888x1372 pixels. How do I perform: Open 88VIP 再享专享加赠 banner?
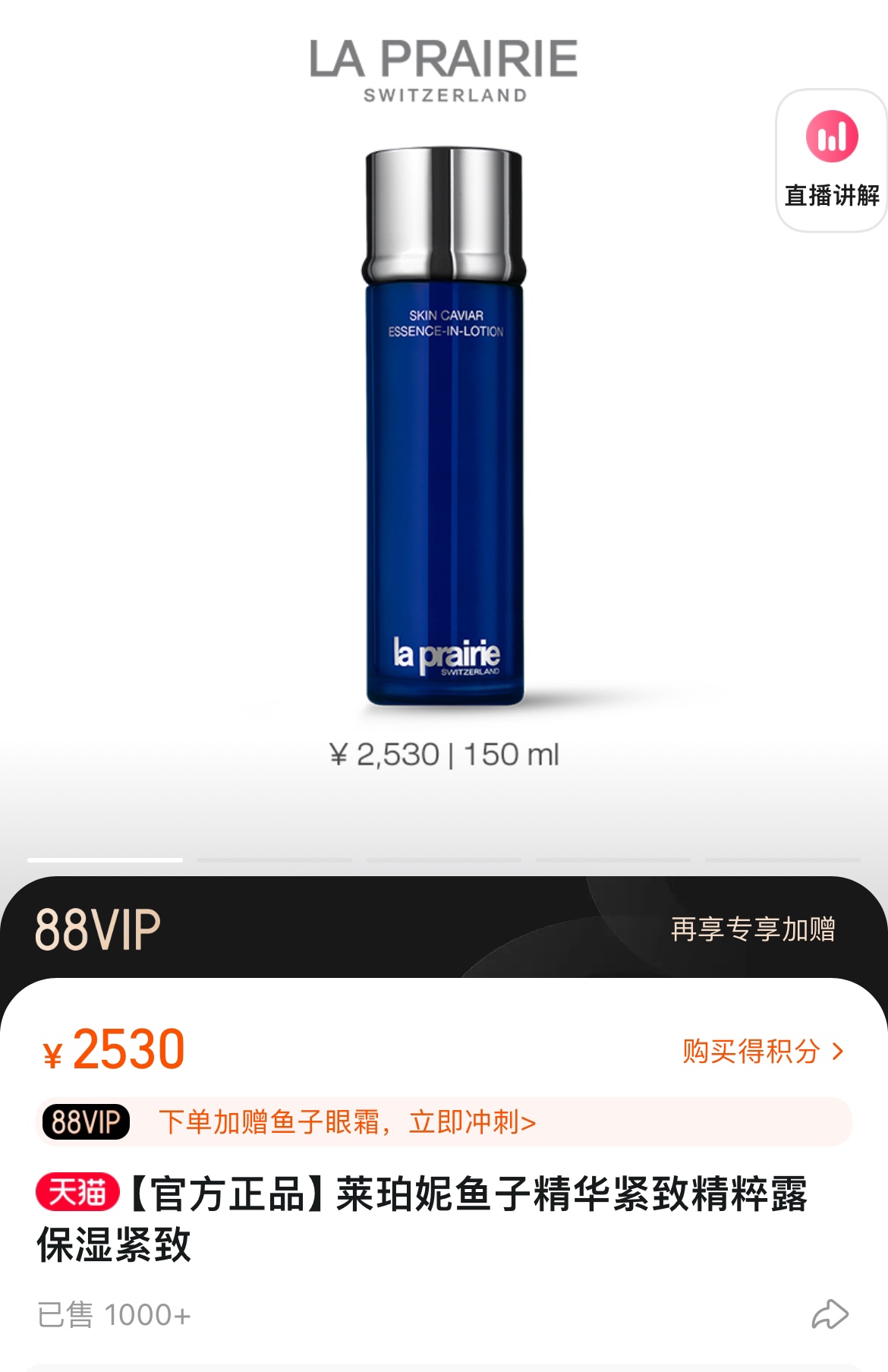tap(444, 928)
